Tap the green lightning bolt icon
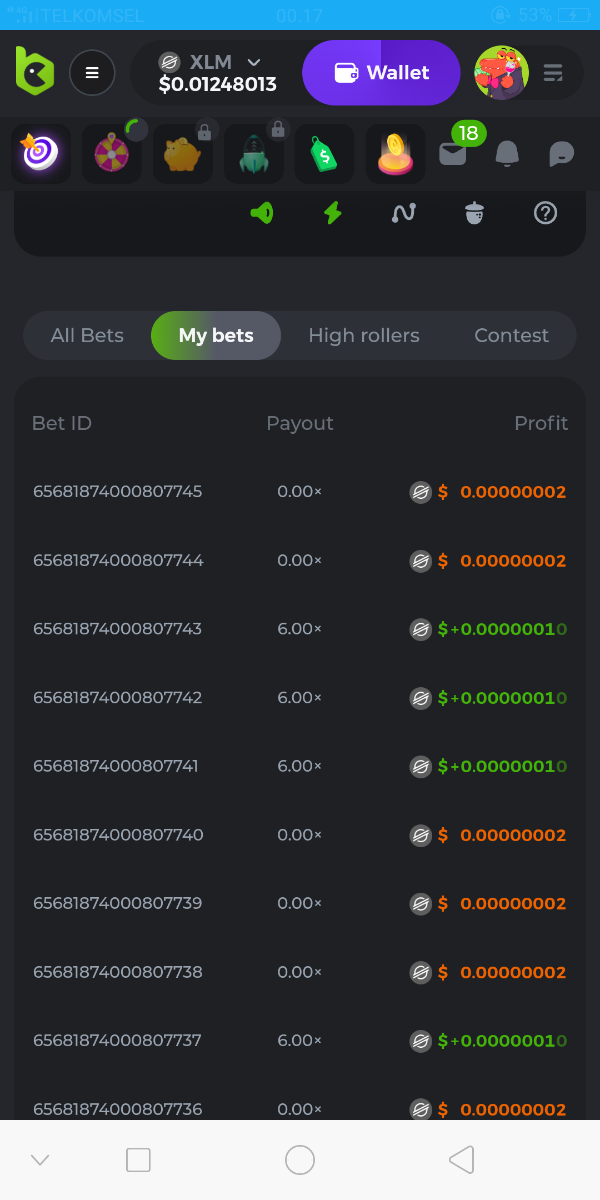 333,213
